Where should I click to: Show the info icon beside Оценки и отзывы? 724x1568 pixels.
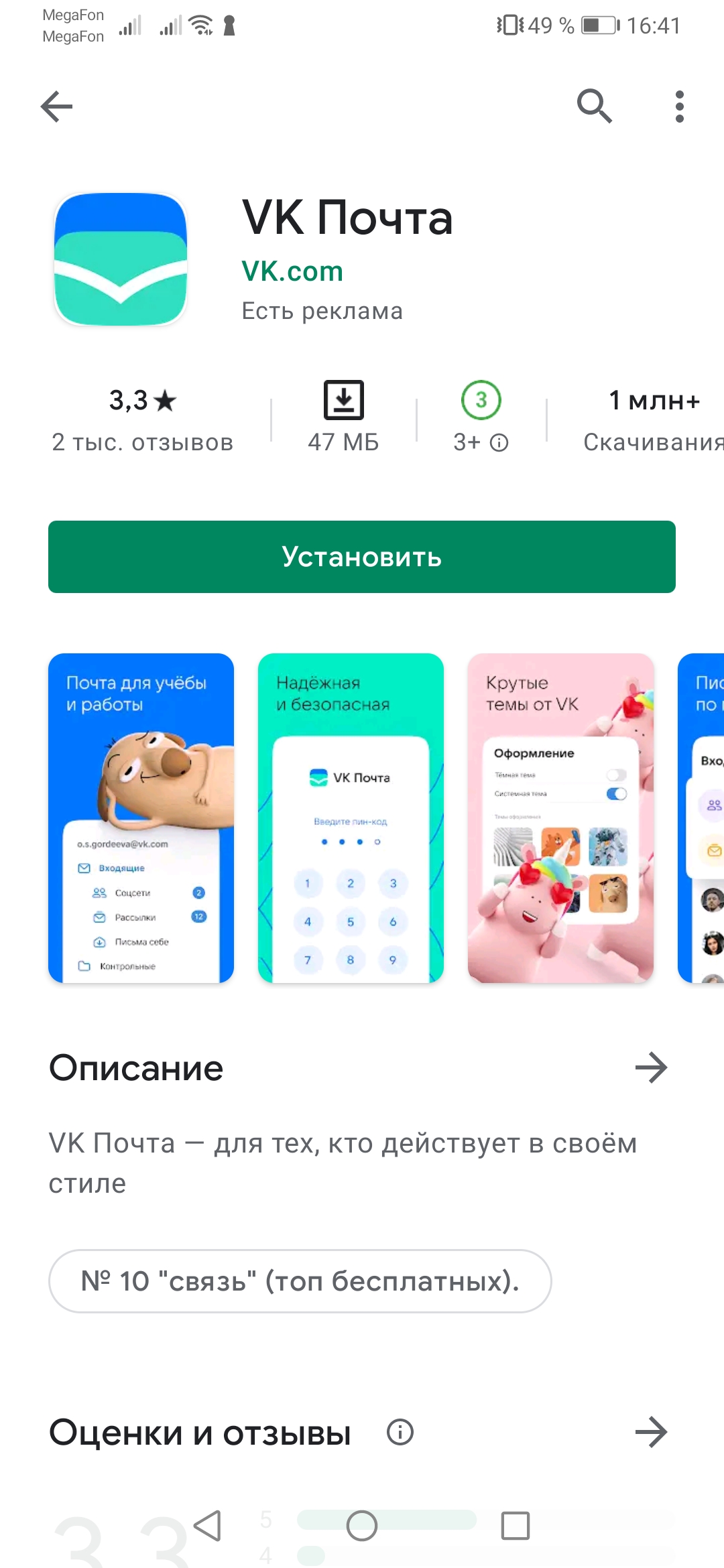point(400,1433)
